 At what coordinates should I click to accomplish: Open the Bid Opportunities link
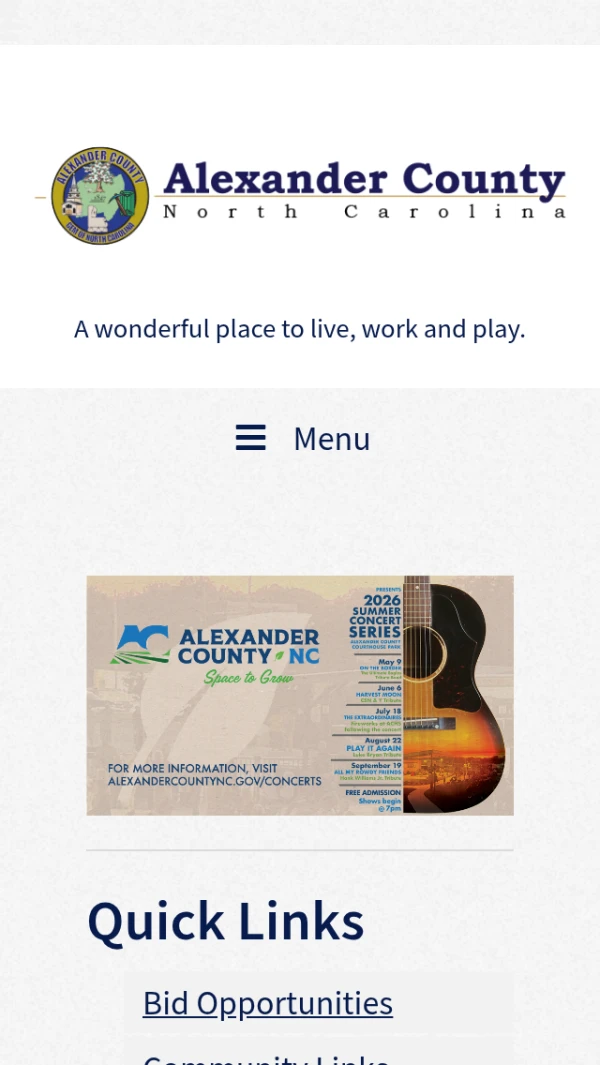coord(268,1002)
